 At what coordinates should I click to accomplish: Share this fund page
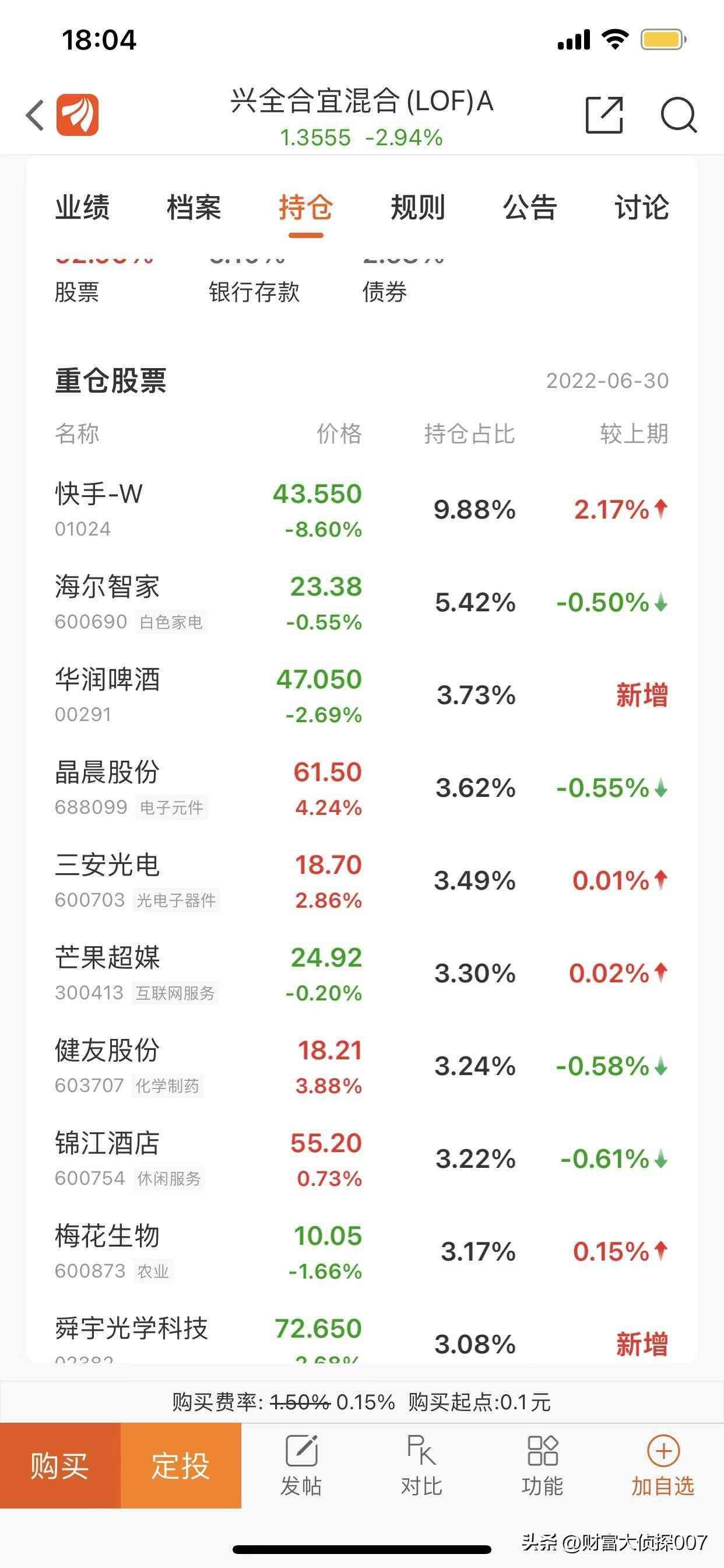[x=603, y=114]
